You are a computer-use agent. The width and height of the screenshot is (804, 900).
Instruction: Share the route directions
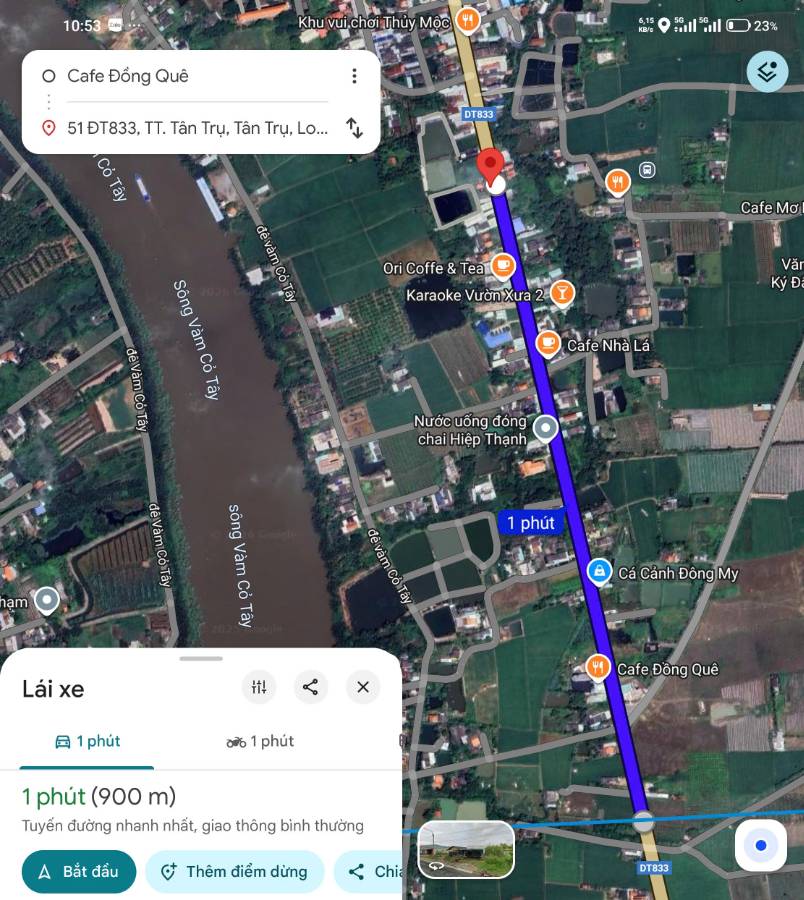pos(311,687)
